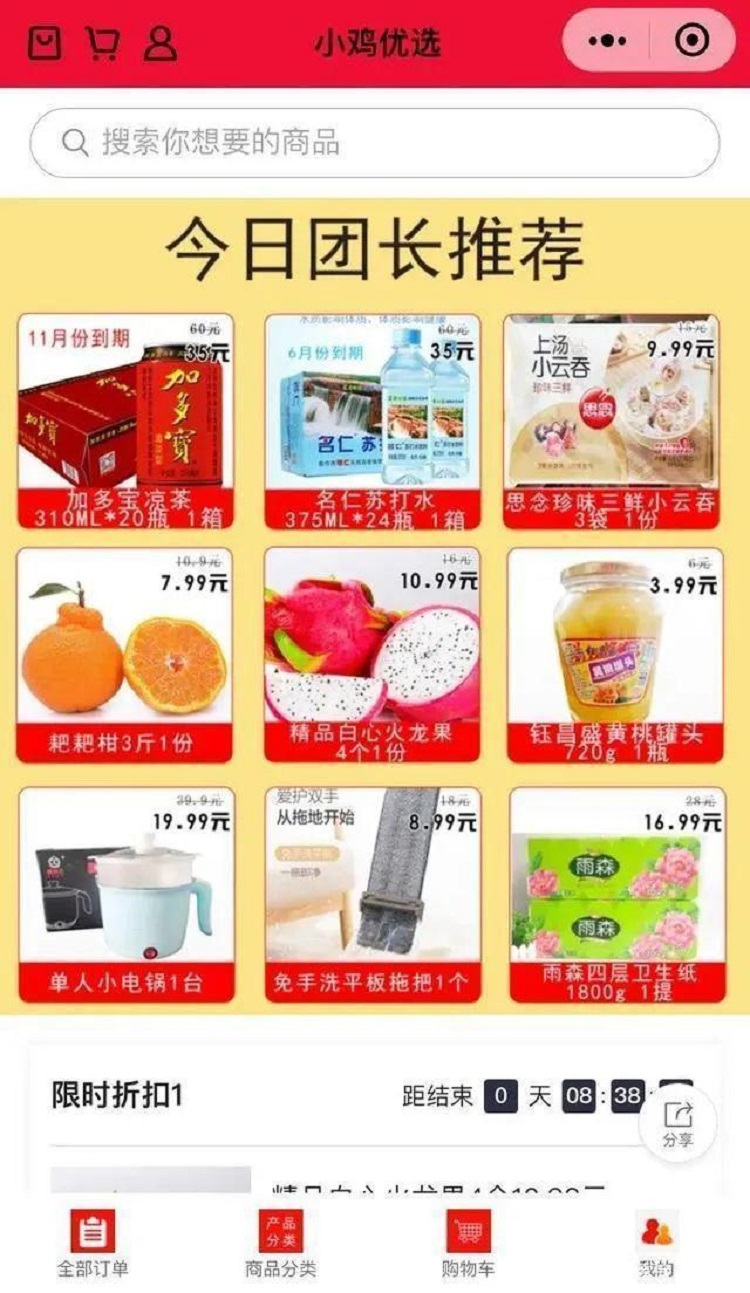
Task: Open the mini program more menu
Action: pyautogui.click(x=607, y=41)
